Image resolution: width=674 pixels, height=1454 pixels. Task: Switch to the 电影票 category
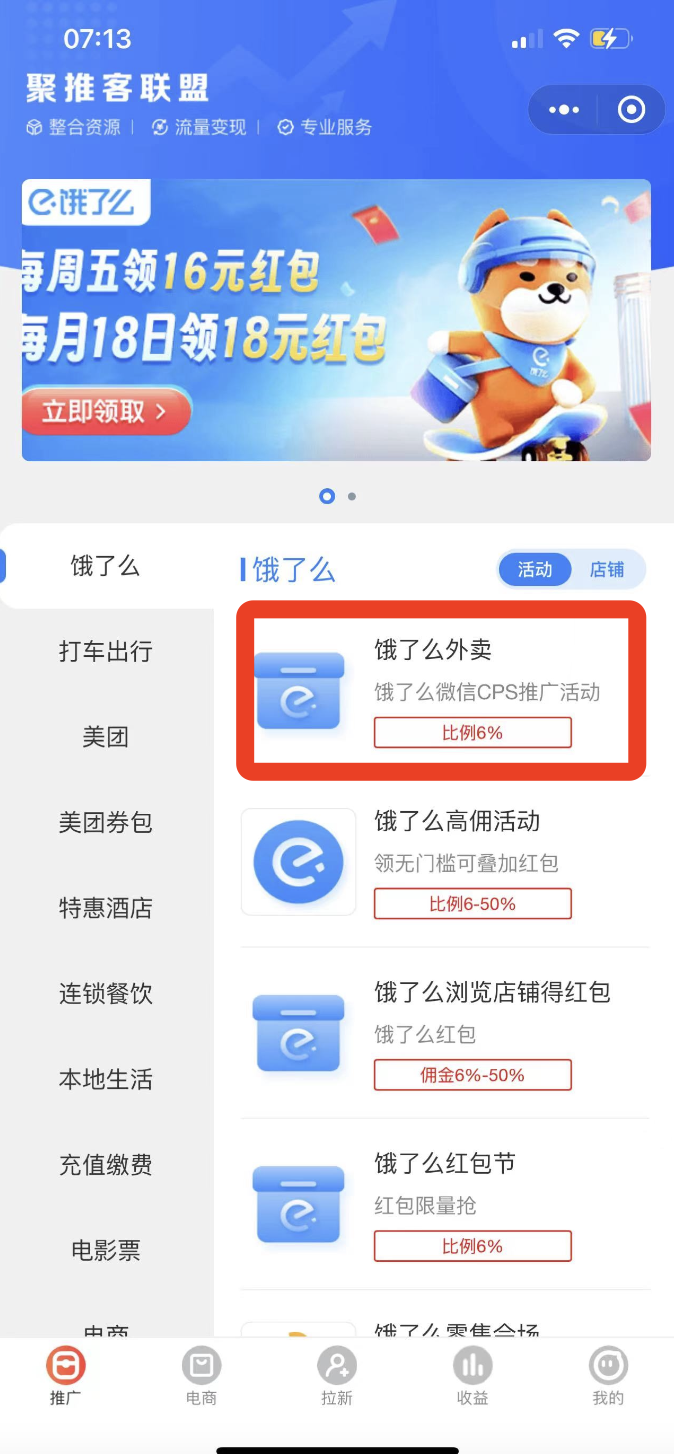[x=105, y=1251]
